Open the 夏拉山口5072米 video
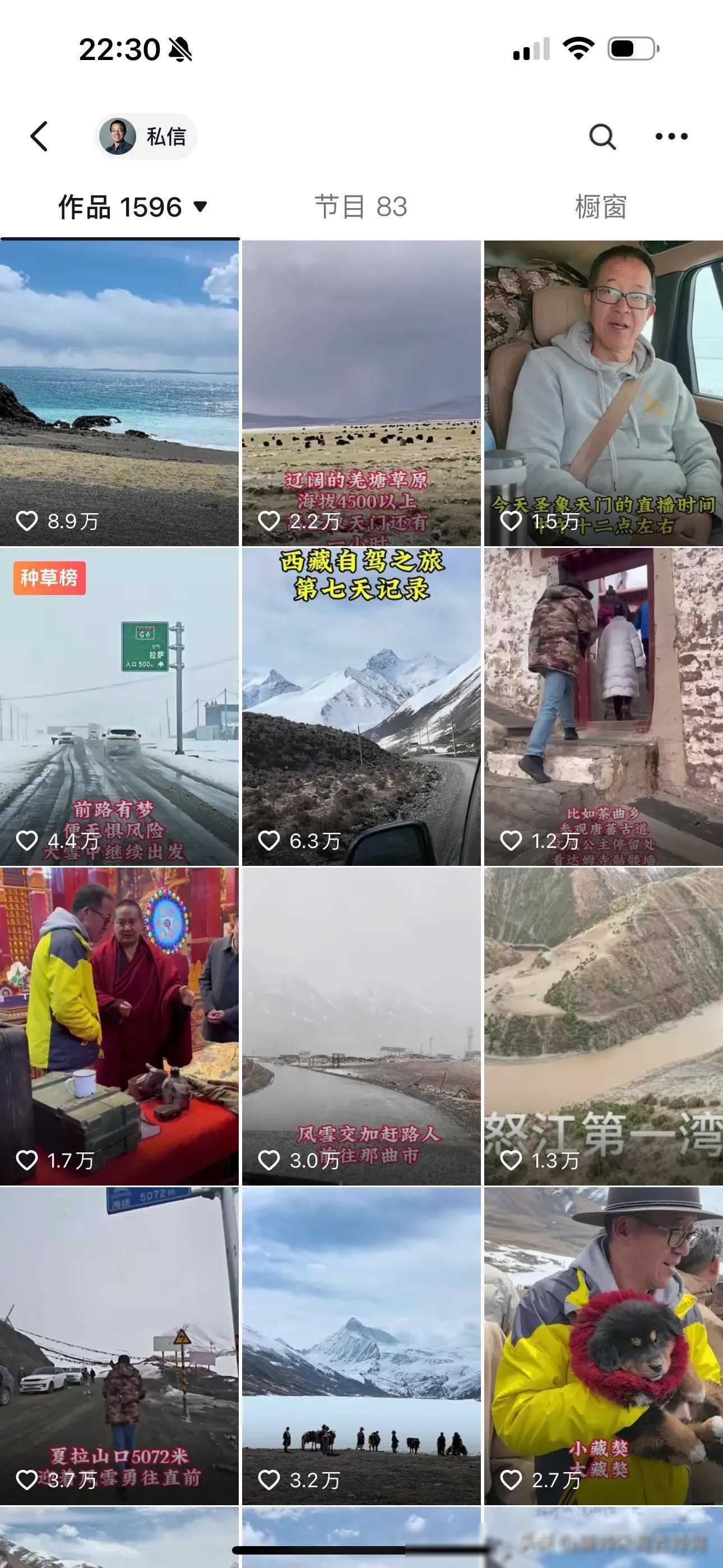This screenshot has height=1568, width=723. tap(119, 1345)
